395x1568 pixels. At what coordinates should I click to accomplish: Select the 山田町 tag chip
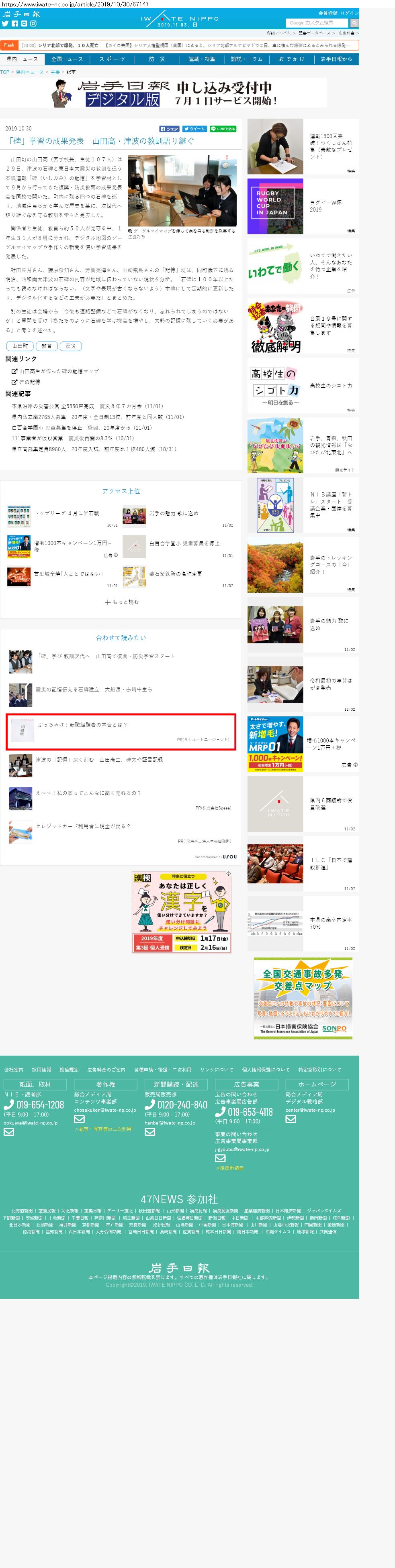click(x=20, y=346)
